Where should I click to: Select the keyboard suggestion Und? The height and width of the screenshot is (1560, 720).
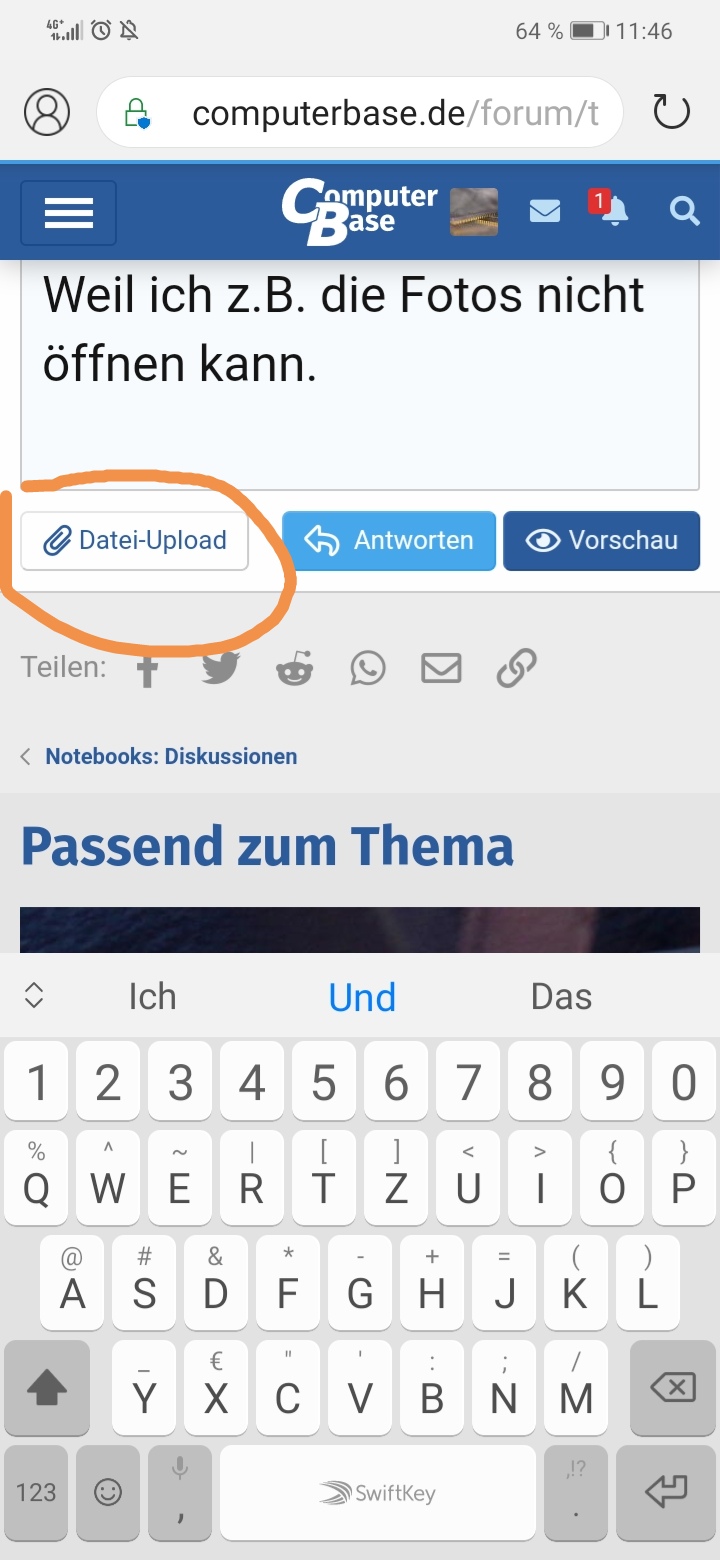pyautogui.click(x=362, y=997)
